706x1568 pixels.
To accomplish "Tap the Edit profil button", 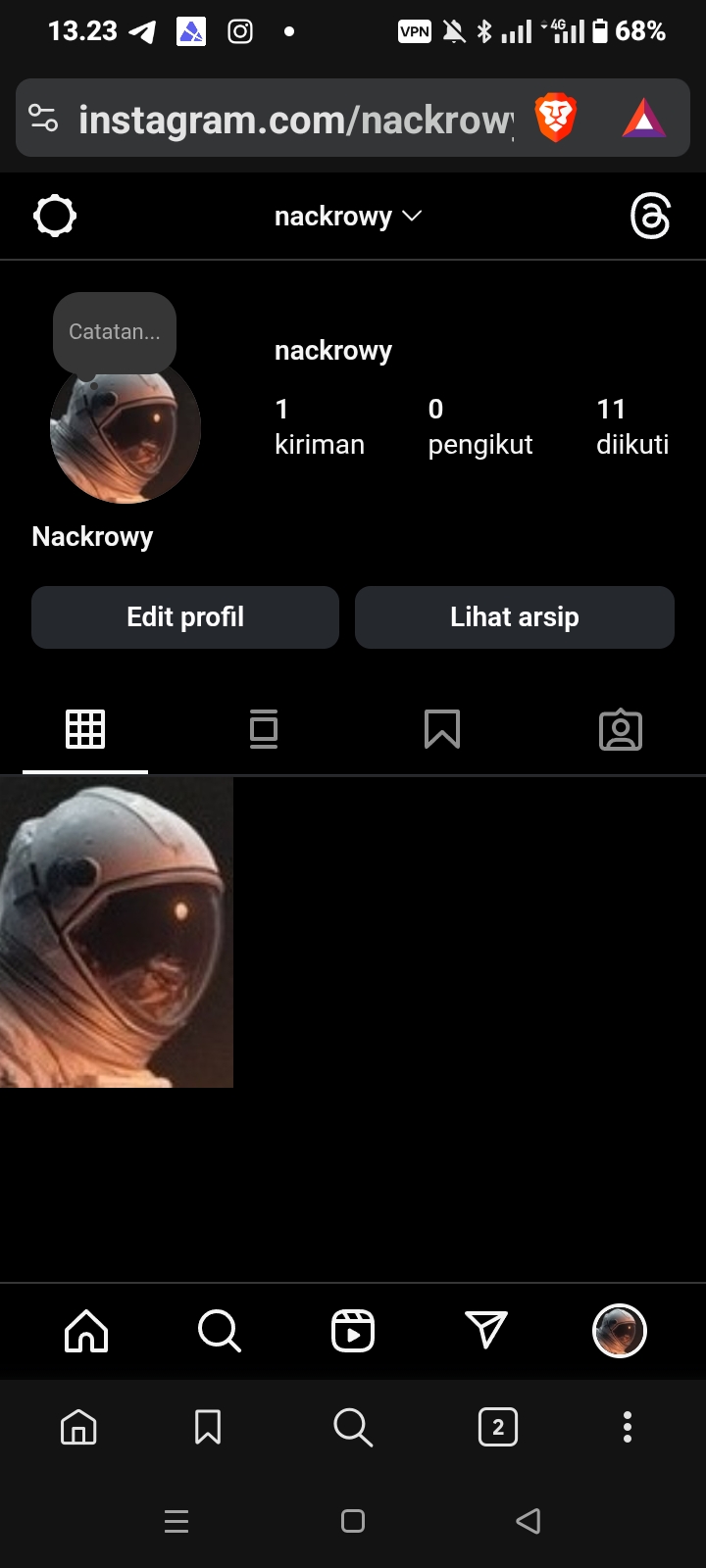I will 185,617.
